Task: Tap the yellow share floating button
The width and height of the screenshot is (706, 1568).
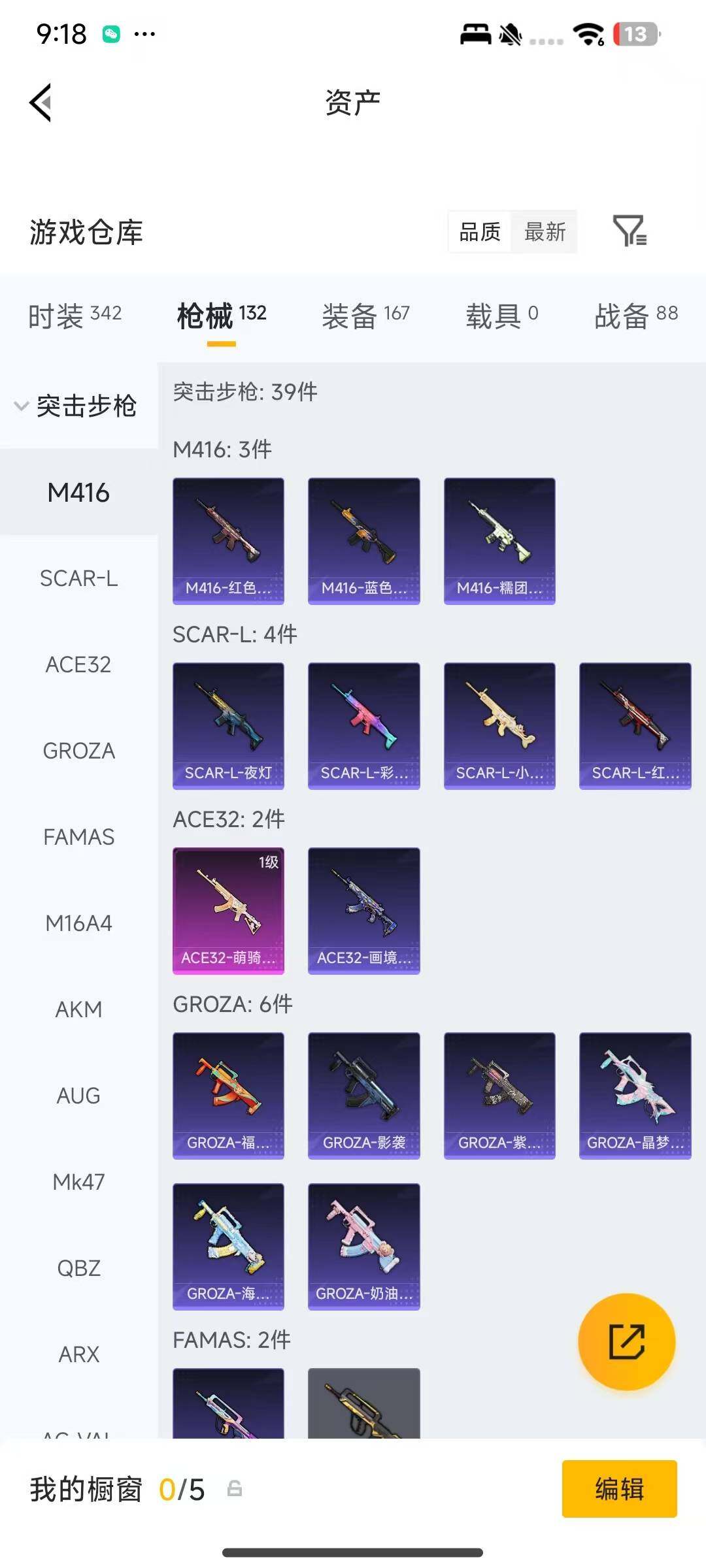Action: coord(626,1341)
